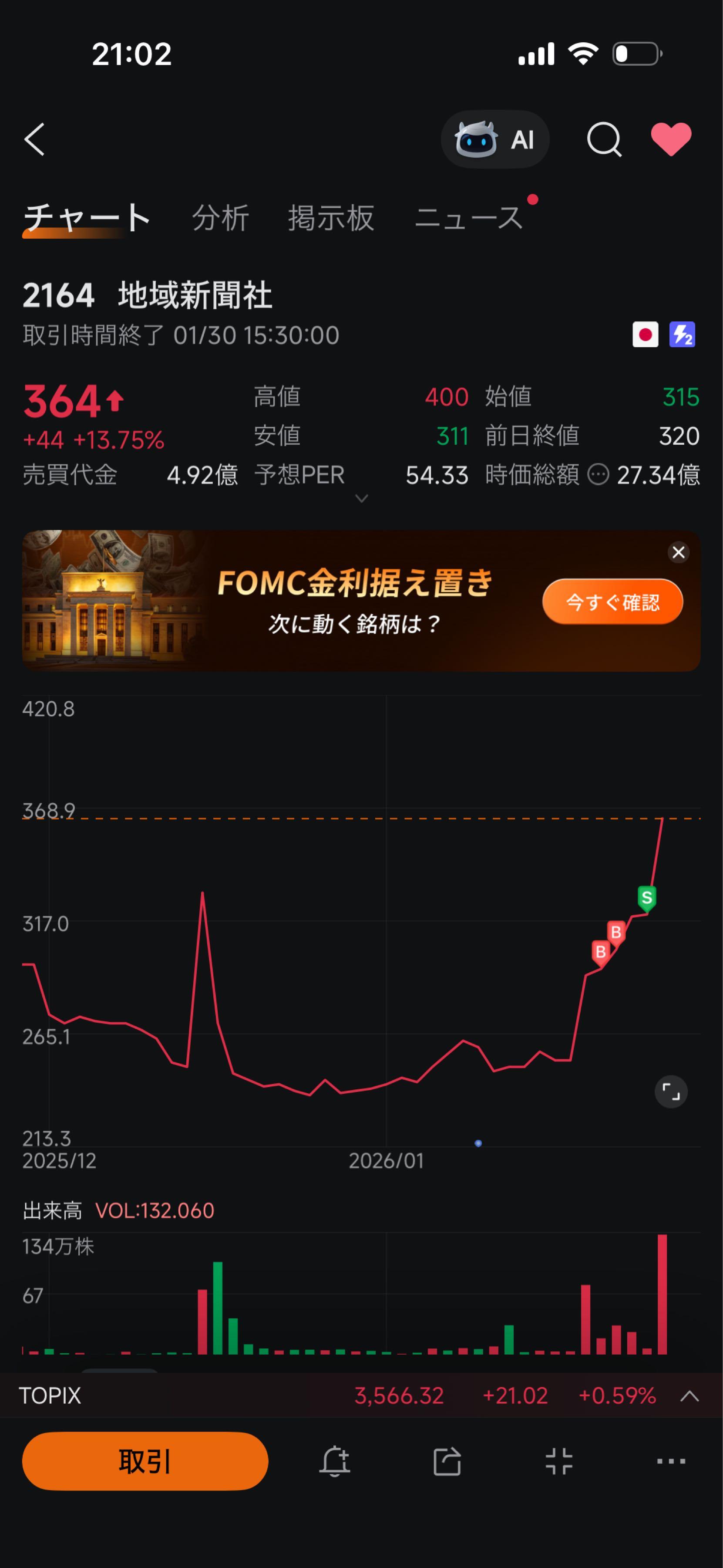723x1568 pixels.
Task: Expand the chart to fullscreen
Action: (671, 1092)
